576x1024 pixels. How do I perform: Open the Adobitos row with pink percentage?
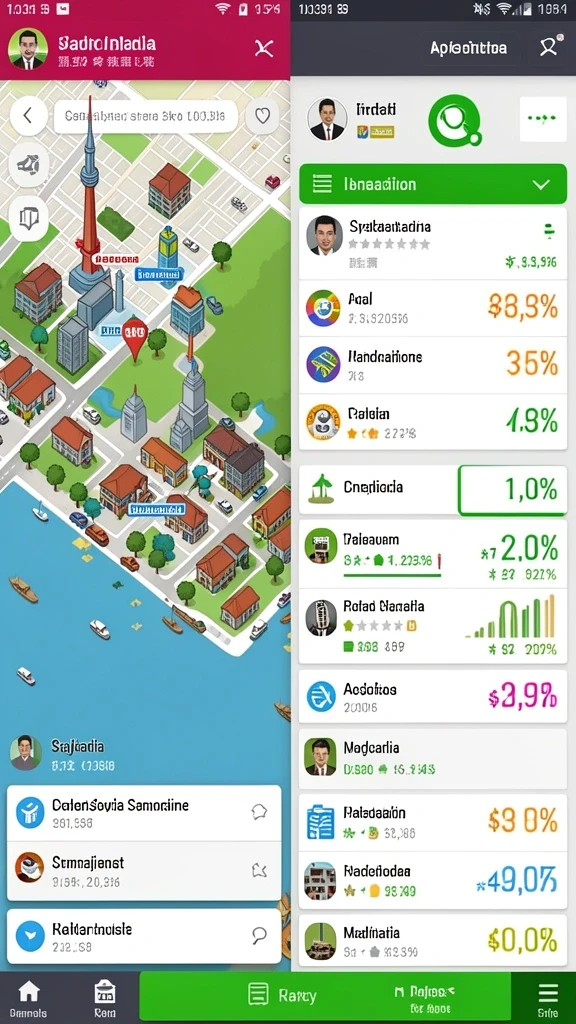point(432,696)
